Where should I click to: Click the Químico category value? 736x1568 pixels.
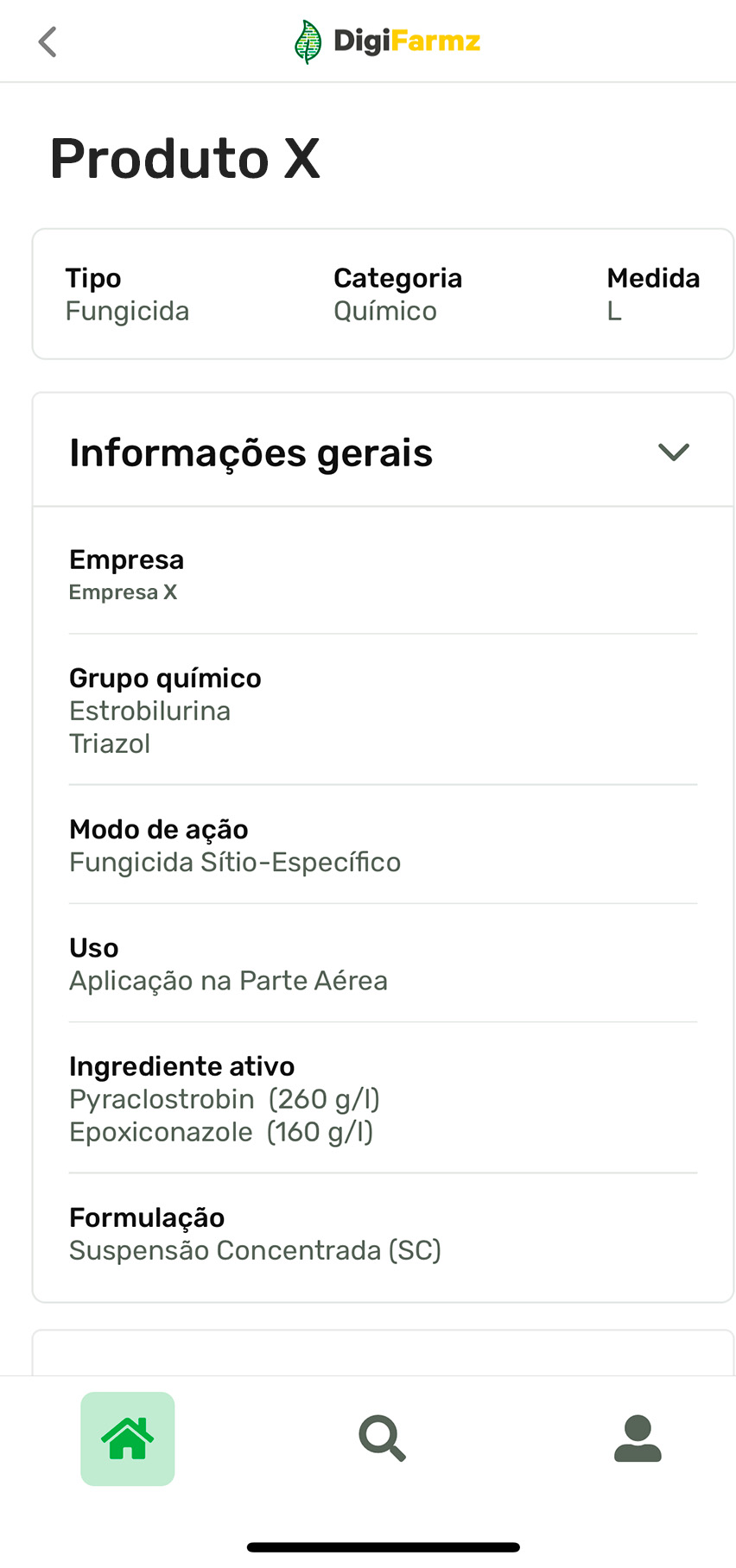tap(385, 311)
